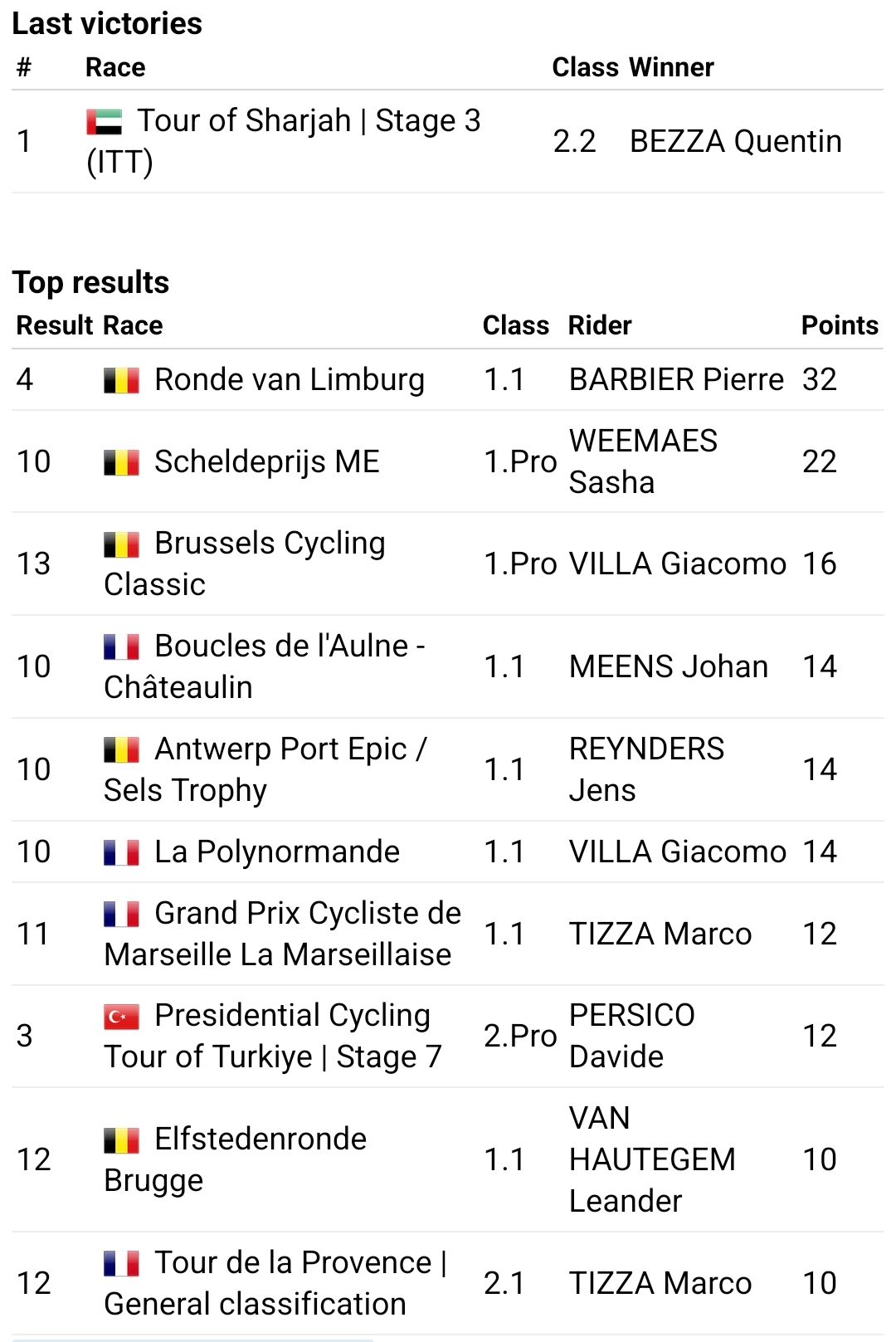896x1342 pixels.
Task: Open MEENS Johan's rider profile
Action: click(668, 667)
